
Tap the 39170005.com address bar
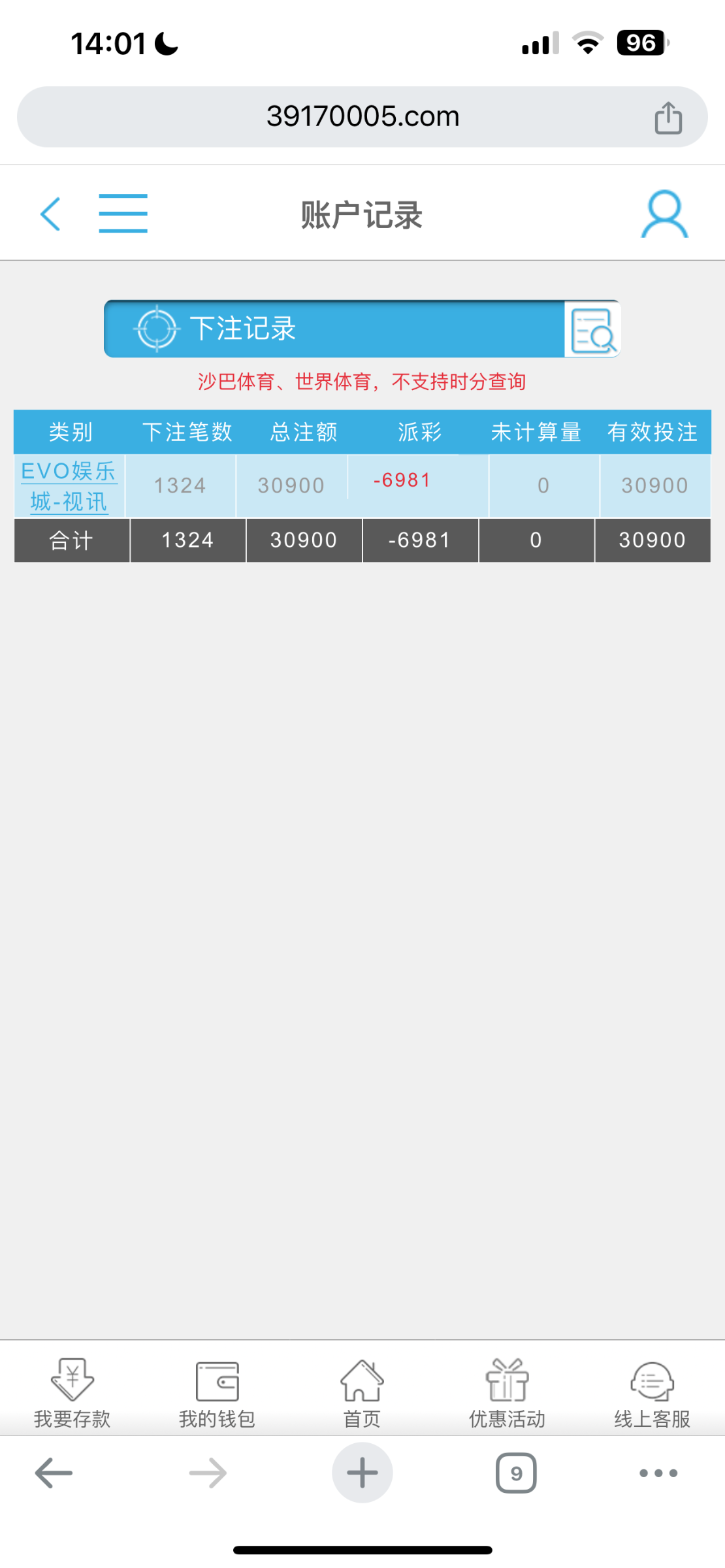tap(362, 117)
